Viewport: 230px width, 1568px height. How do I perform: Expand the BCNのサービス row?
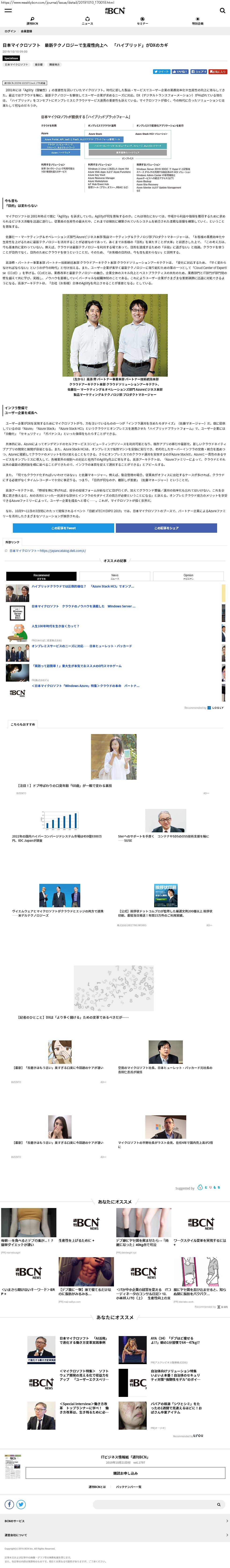pyautogui.click(x=115, y=1521)
